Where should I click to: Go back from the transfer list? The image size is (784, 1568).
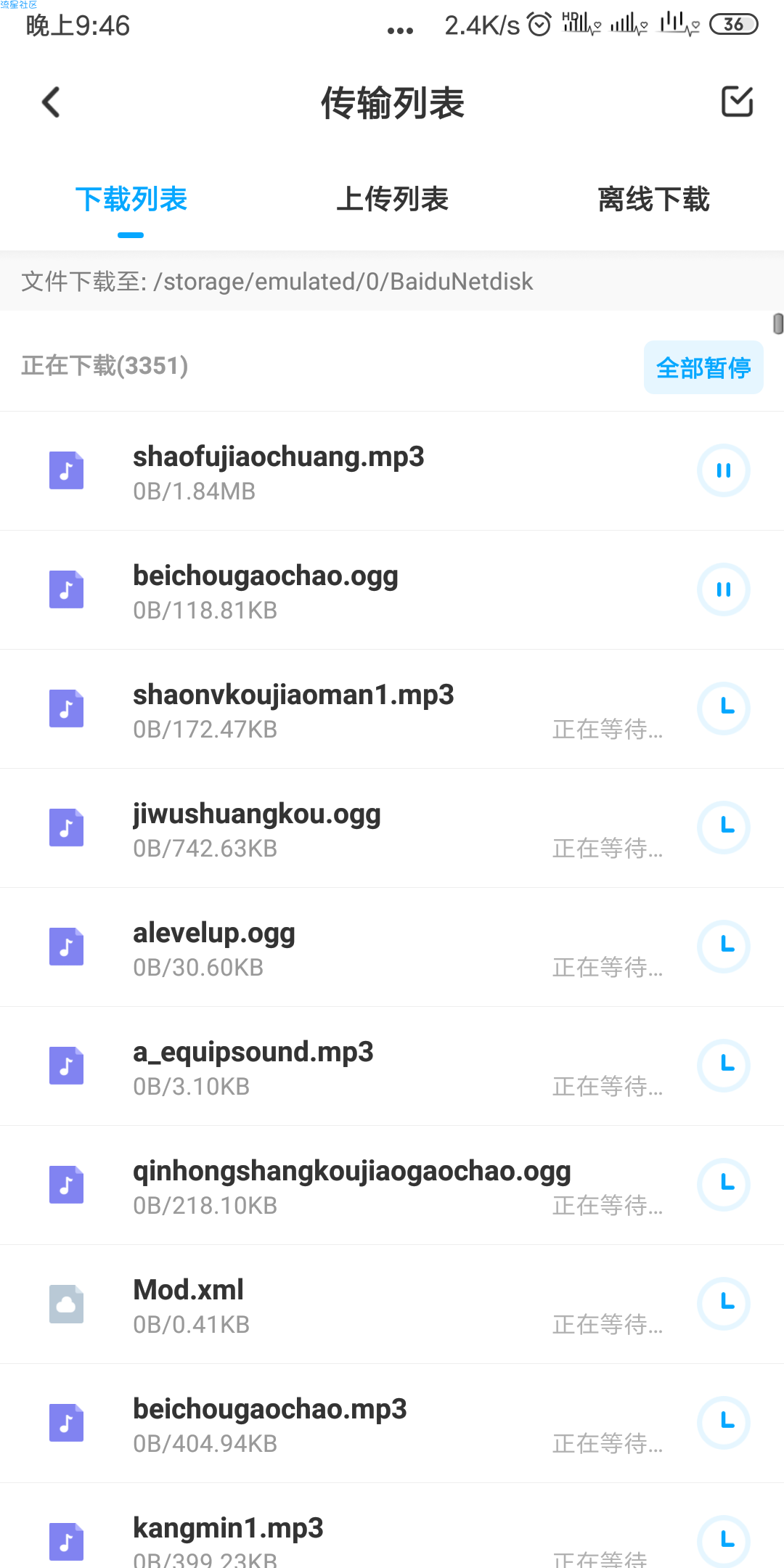coord(52,102)
